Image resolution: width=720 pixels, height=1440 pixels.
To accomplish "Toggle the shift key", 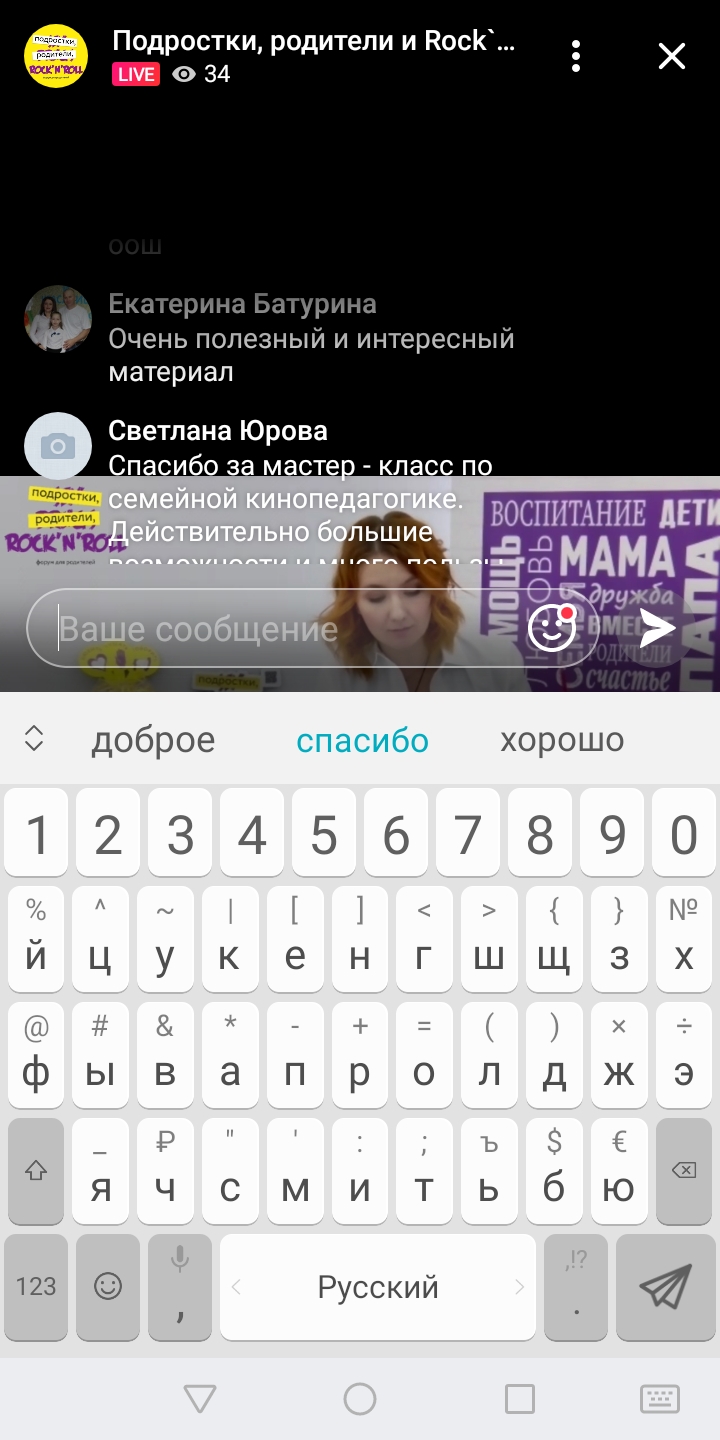I will [x=37, y=1171].
